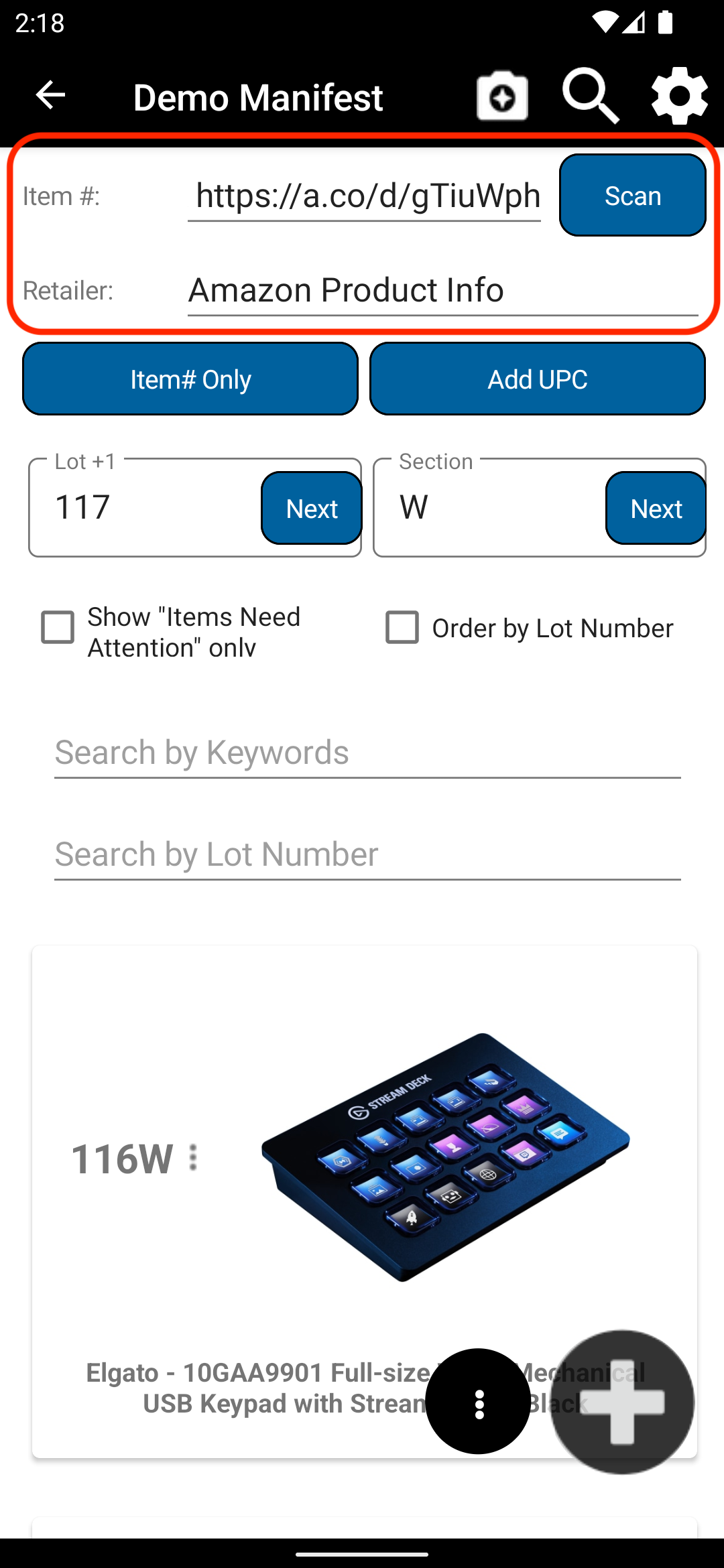
Task: Tap the Scan button
Action: pyautogui.click(x=632, y=196)
